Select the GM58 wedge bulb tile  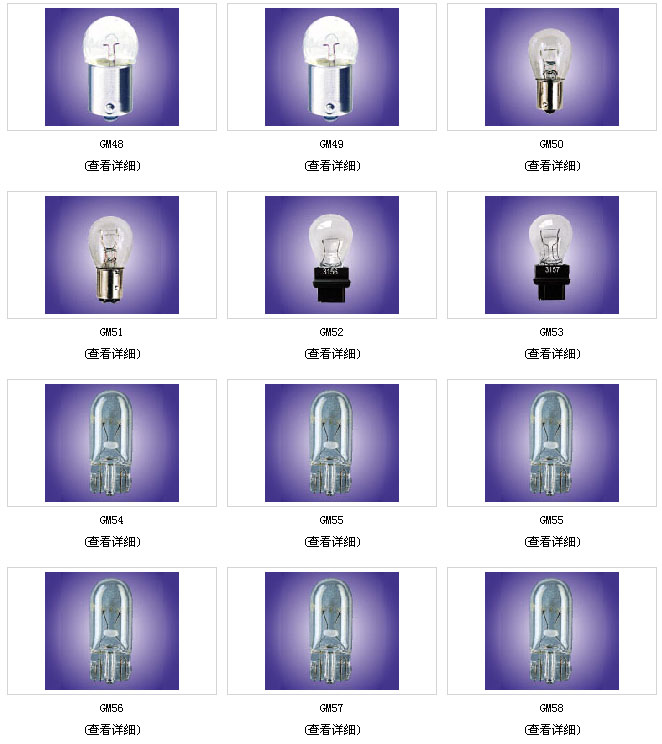click(x=552, y=631)
